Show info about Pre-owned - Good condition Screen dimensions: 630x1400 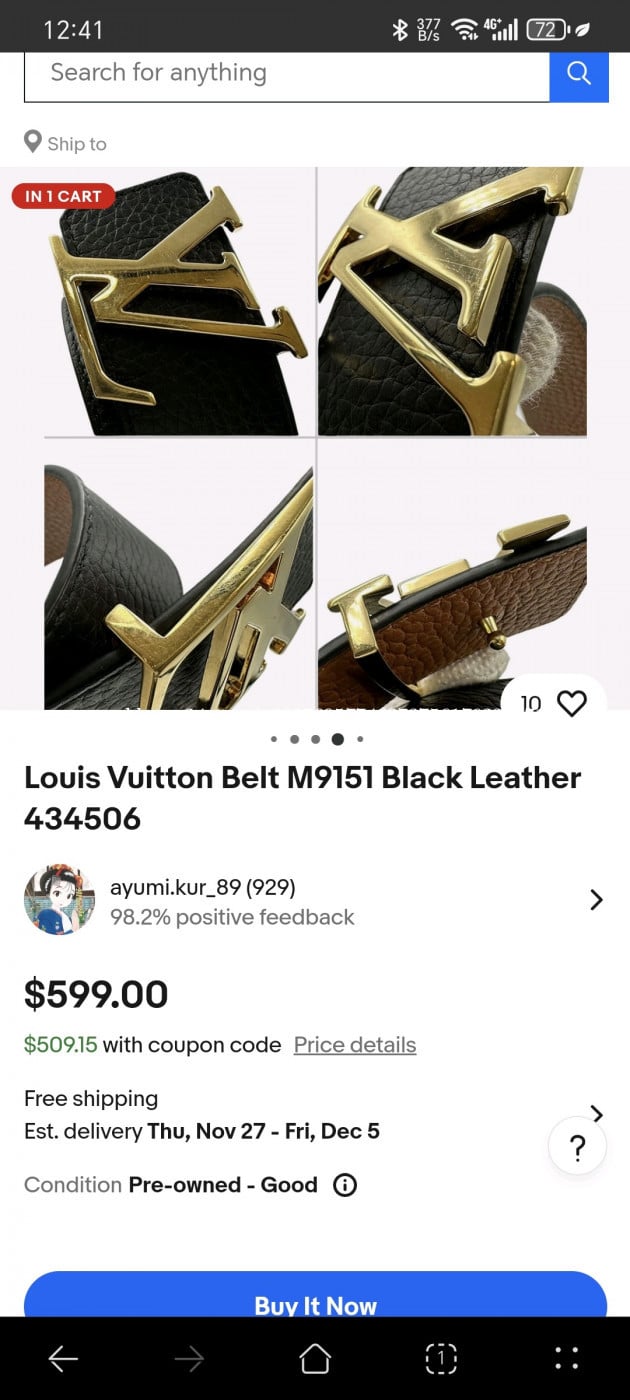(345, 1185)
